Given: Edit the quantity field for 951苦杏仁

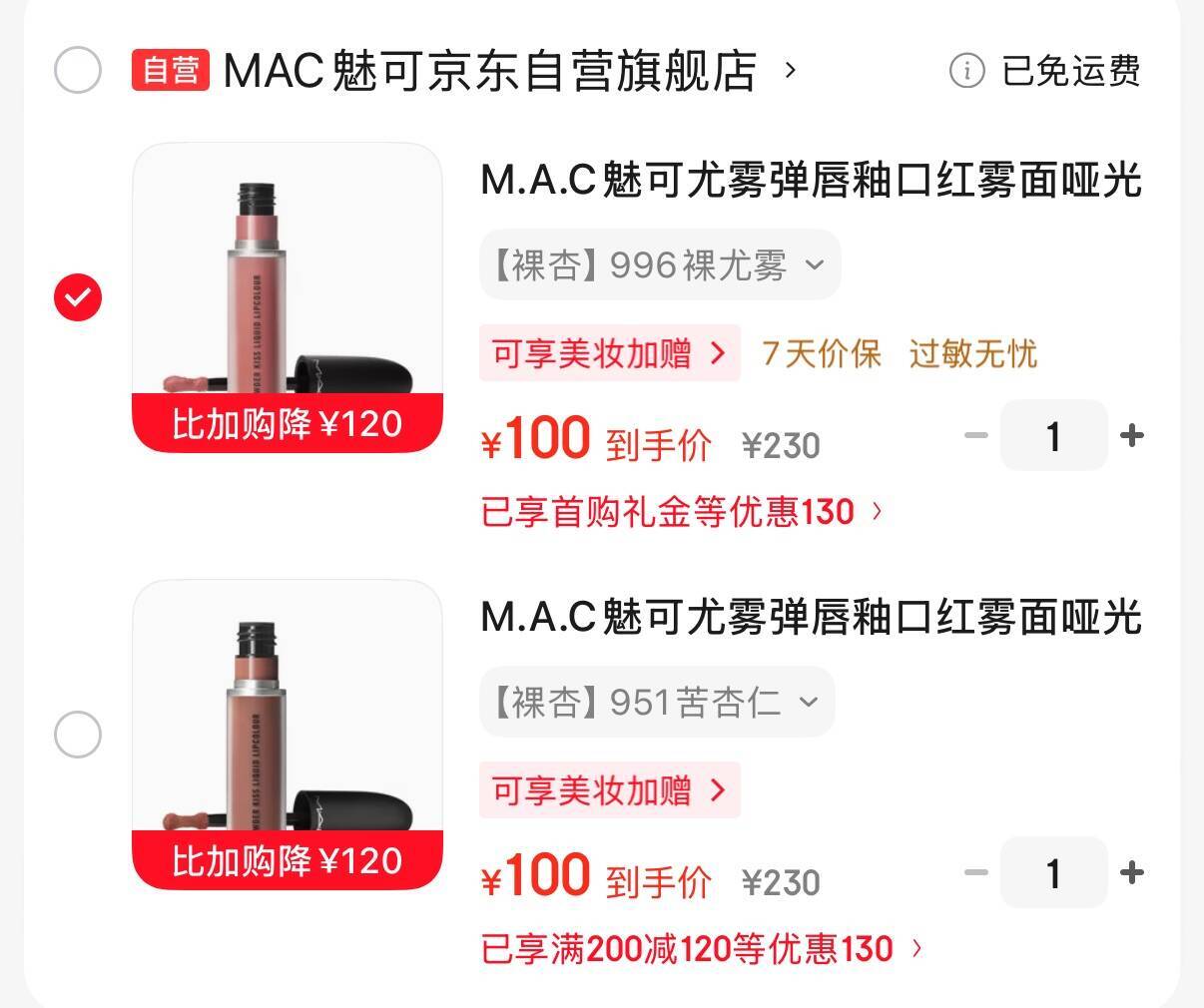Looking at the screenshot, I should (x=1053, y=873).
